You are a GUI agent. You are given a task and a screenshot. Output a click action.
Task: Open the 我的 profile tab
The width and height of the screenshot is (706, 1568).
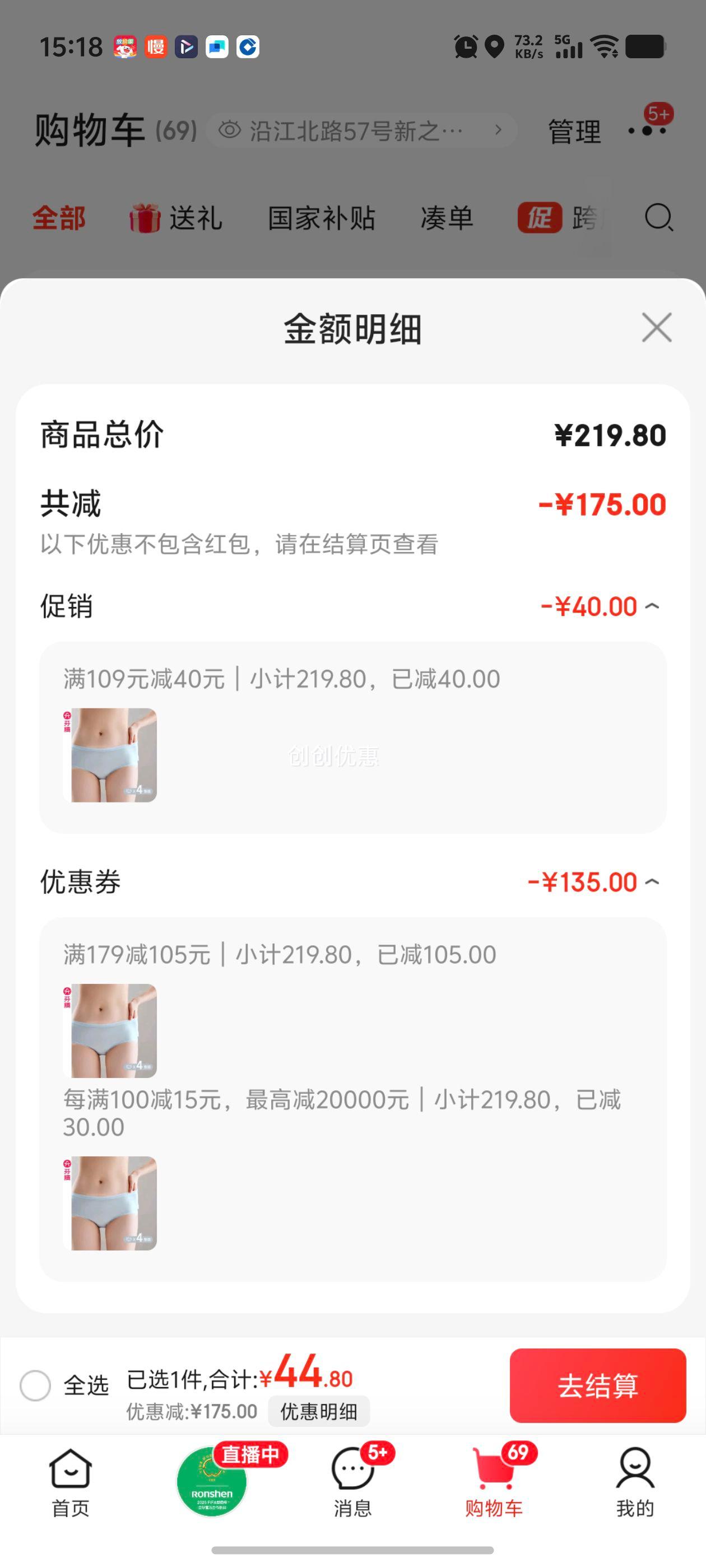pos(635,1482)
